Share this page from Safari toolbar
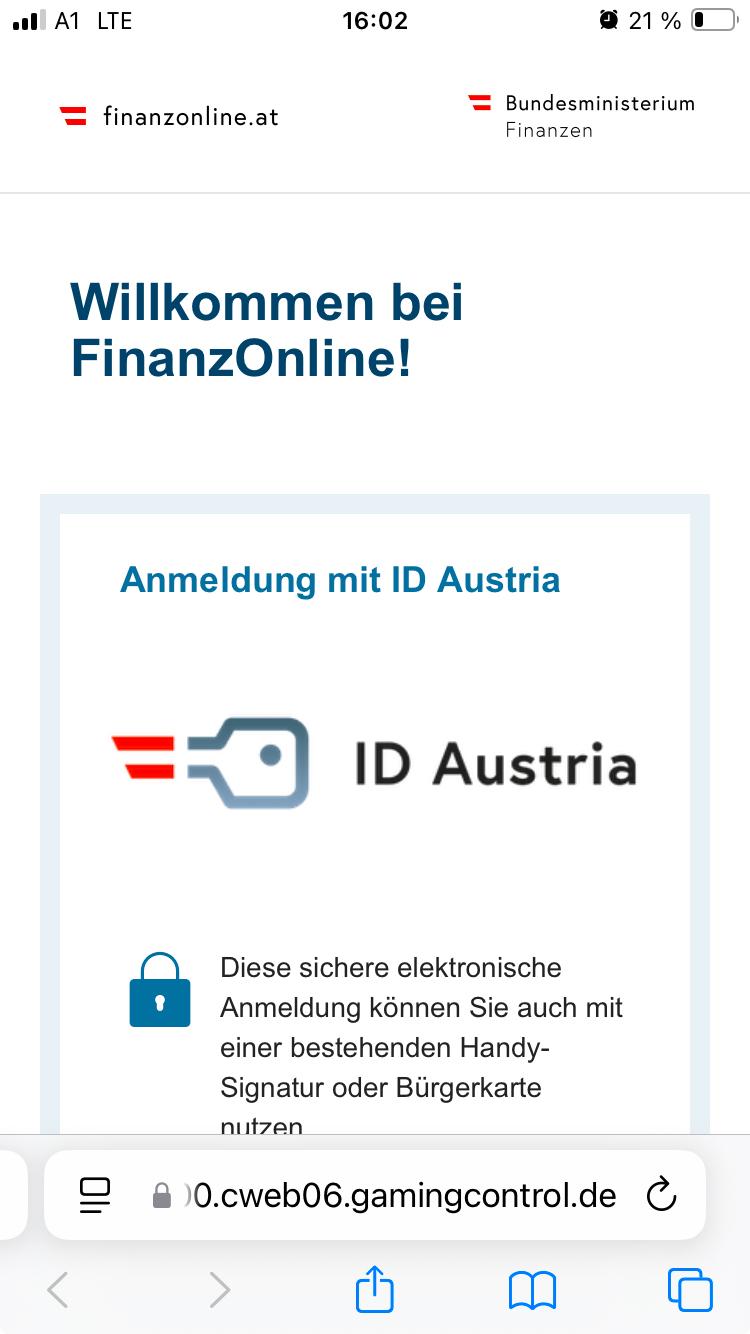750x1334 pixels. pos(375,1289)
